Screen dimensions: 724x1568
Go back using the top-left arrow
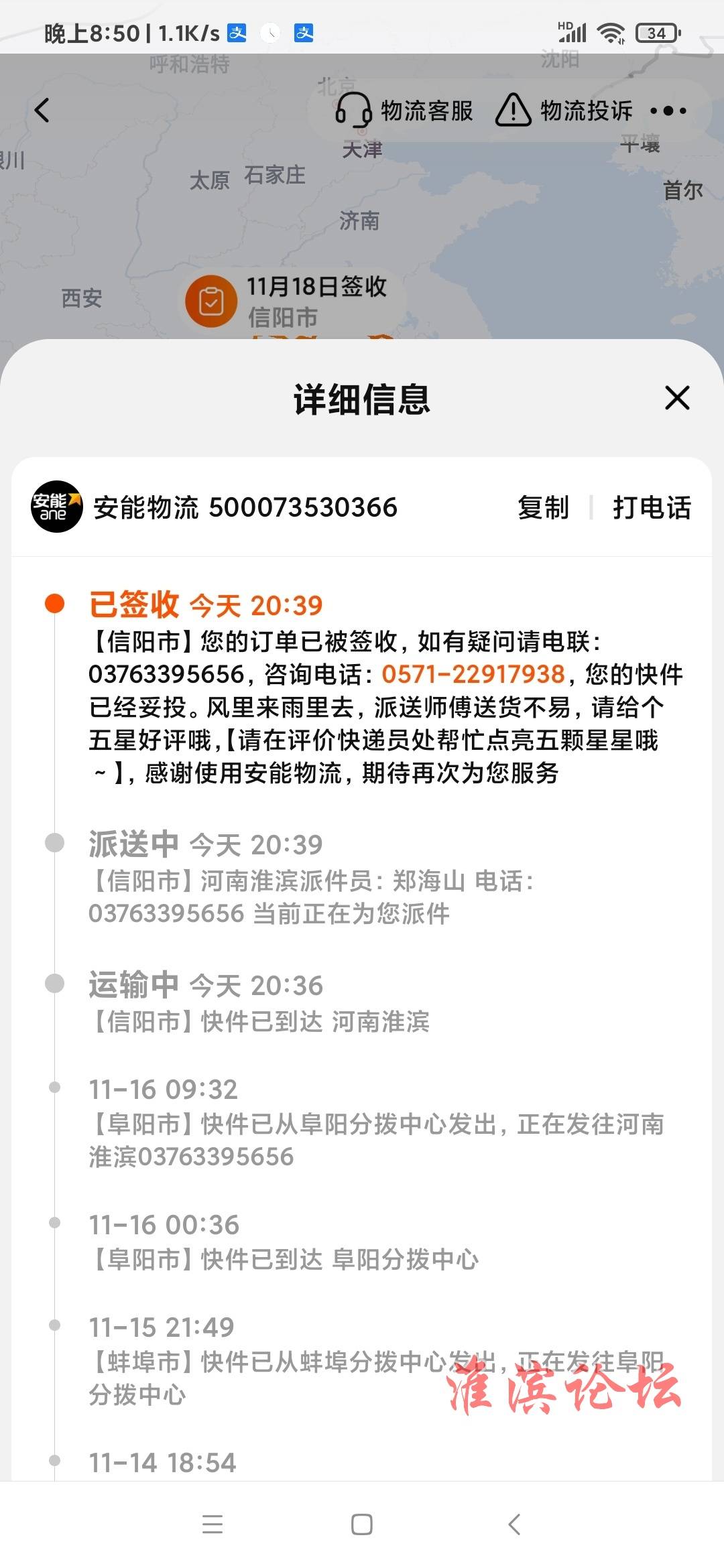[42, 111]
